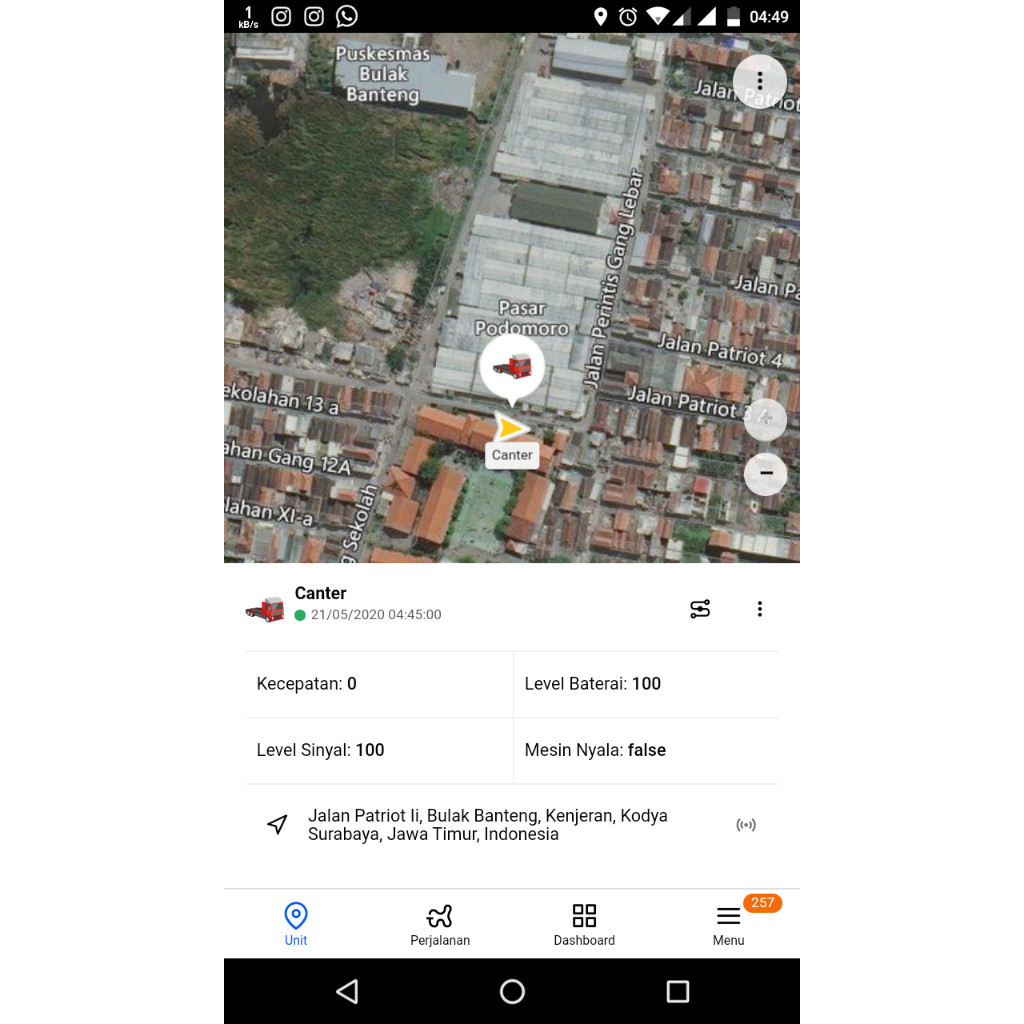
Task: Tap the live signal icon beside address
Action: click(x=746, y=825)
